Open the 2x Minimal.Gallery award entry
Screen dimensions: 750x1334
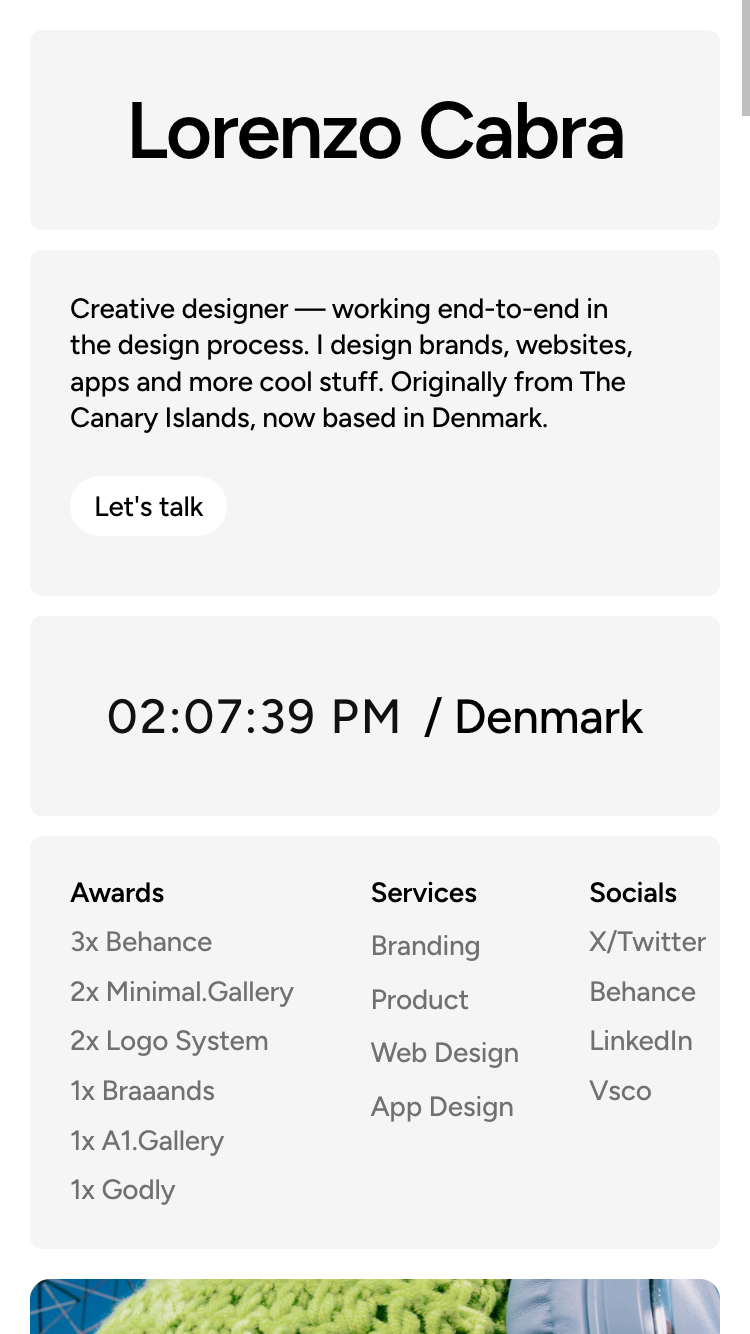(182, 991)
